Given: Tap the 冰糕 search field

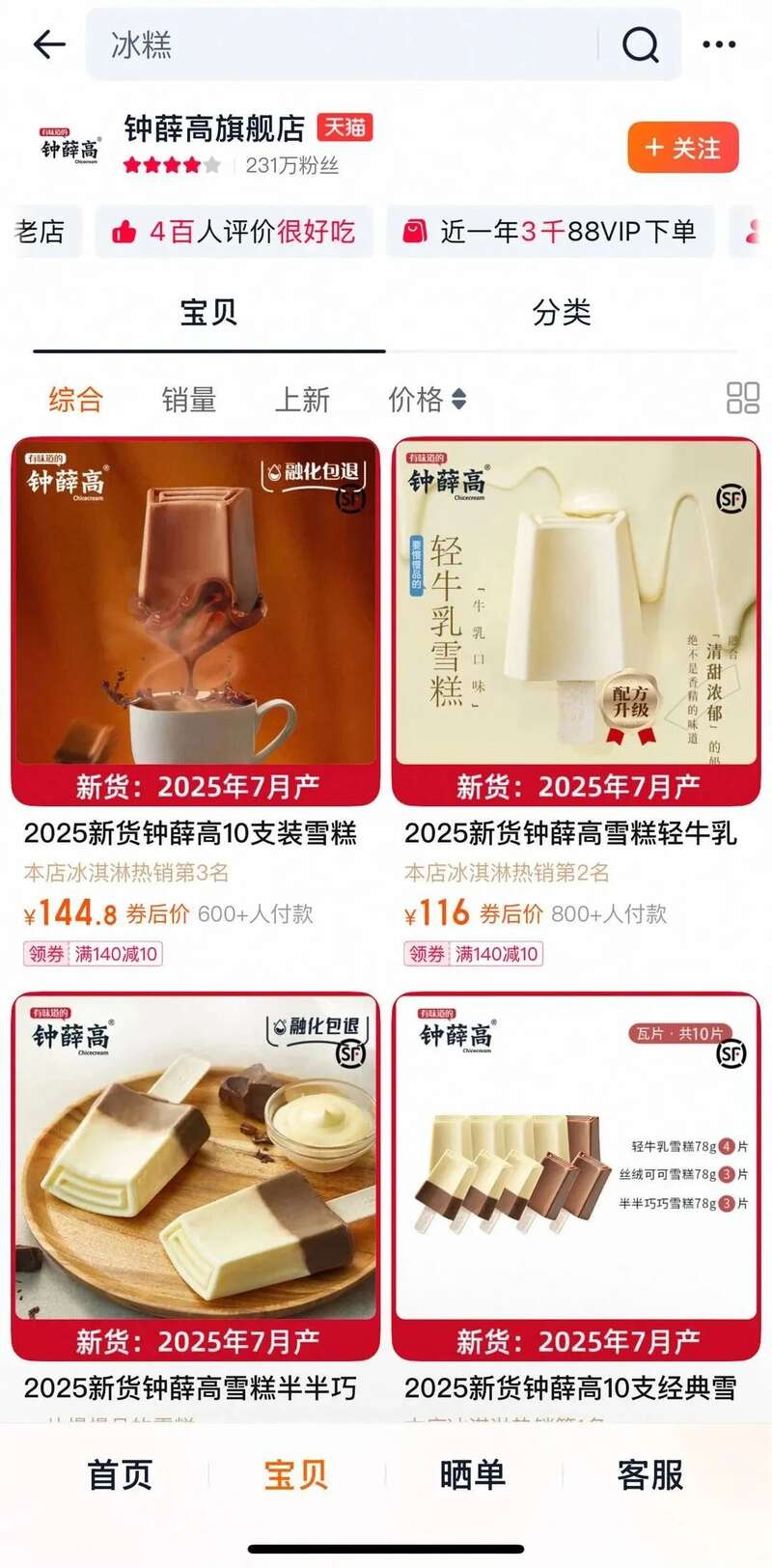Looking at the screenshot, I should pos(338,44).
